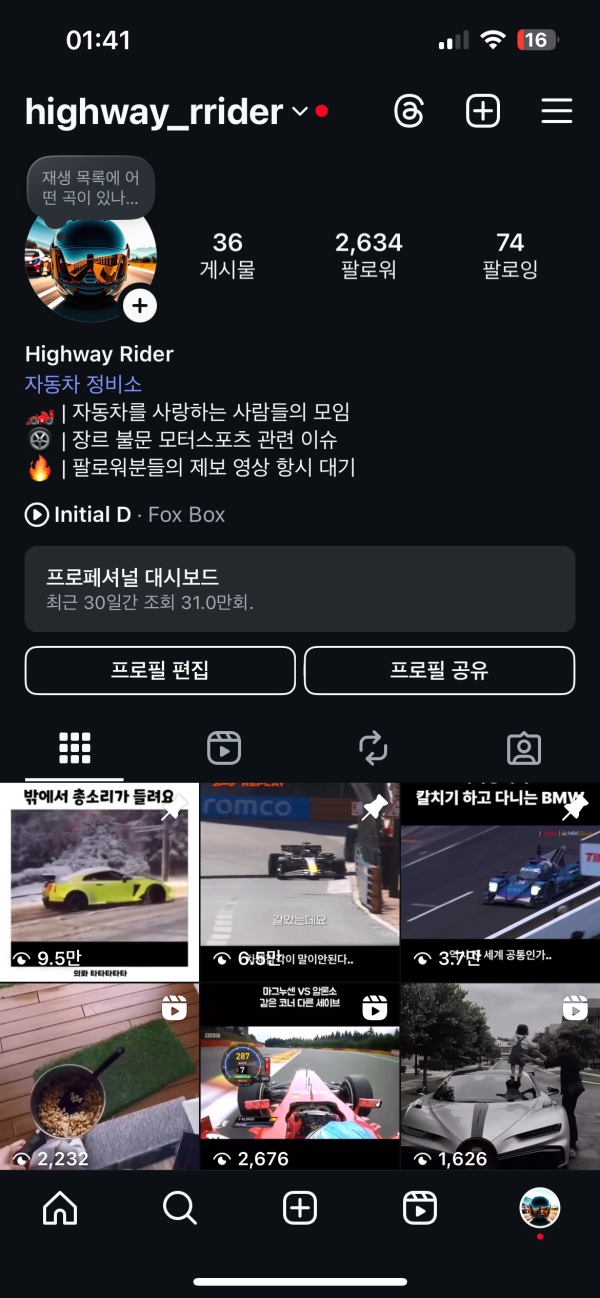This screenshot has height=1298, width=600.
Task: Open Search in the bottom navigation
Action: pyautogui.click(x=180, y=1208)
